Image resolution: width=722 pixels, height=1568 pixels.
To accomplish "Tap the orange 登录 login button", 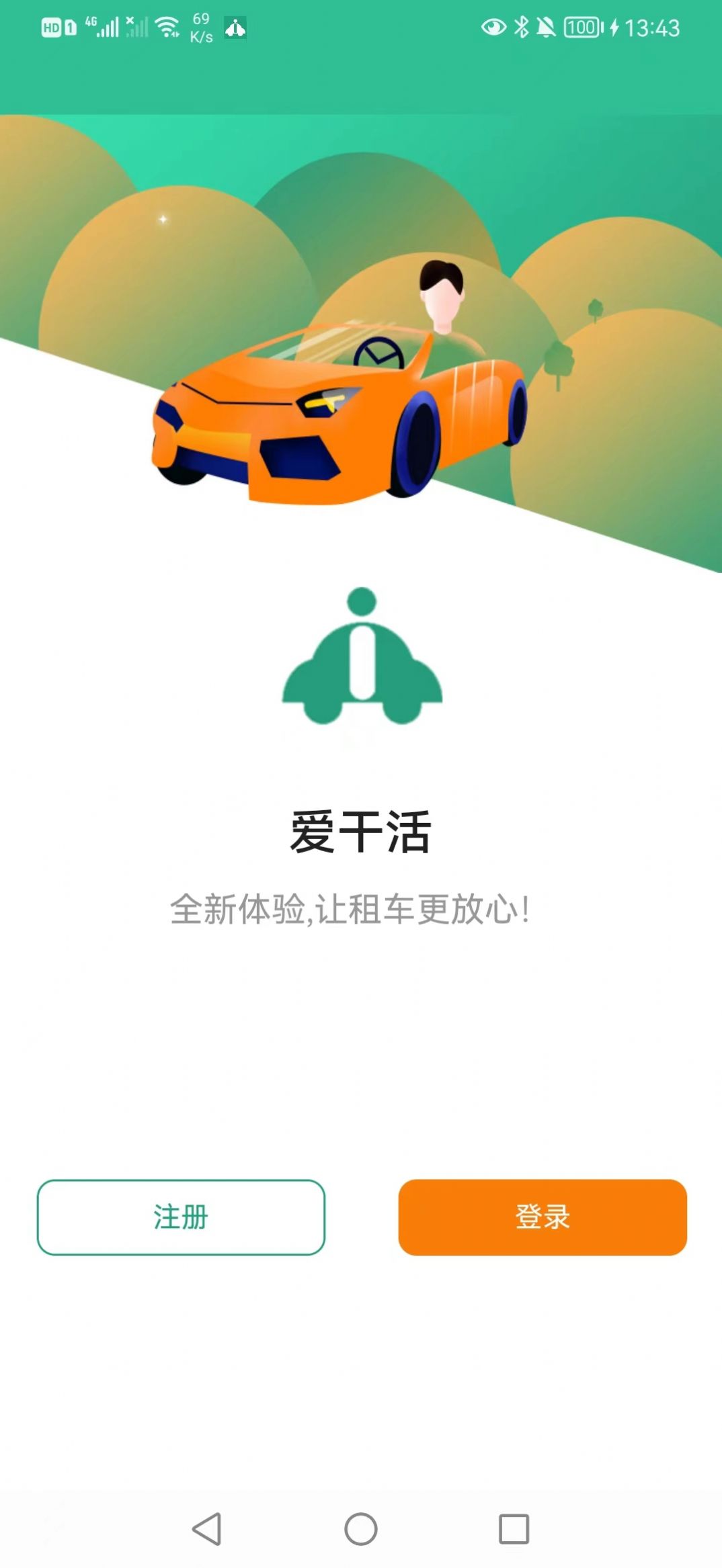I will pyautogui.click(x=543, y=1217).
